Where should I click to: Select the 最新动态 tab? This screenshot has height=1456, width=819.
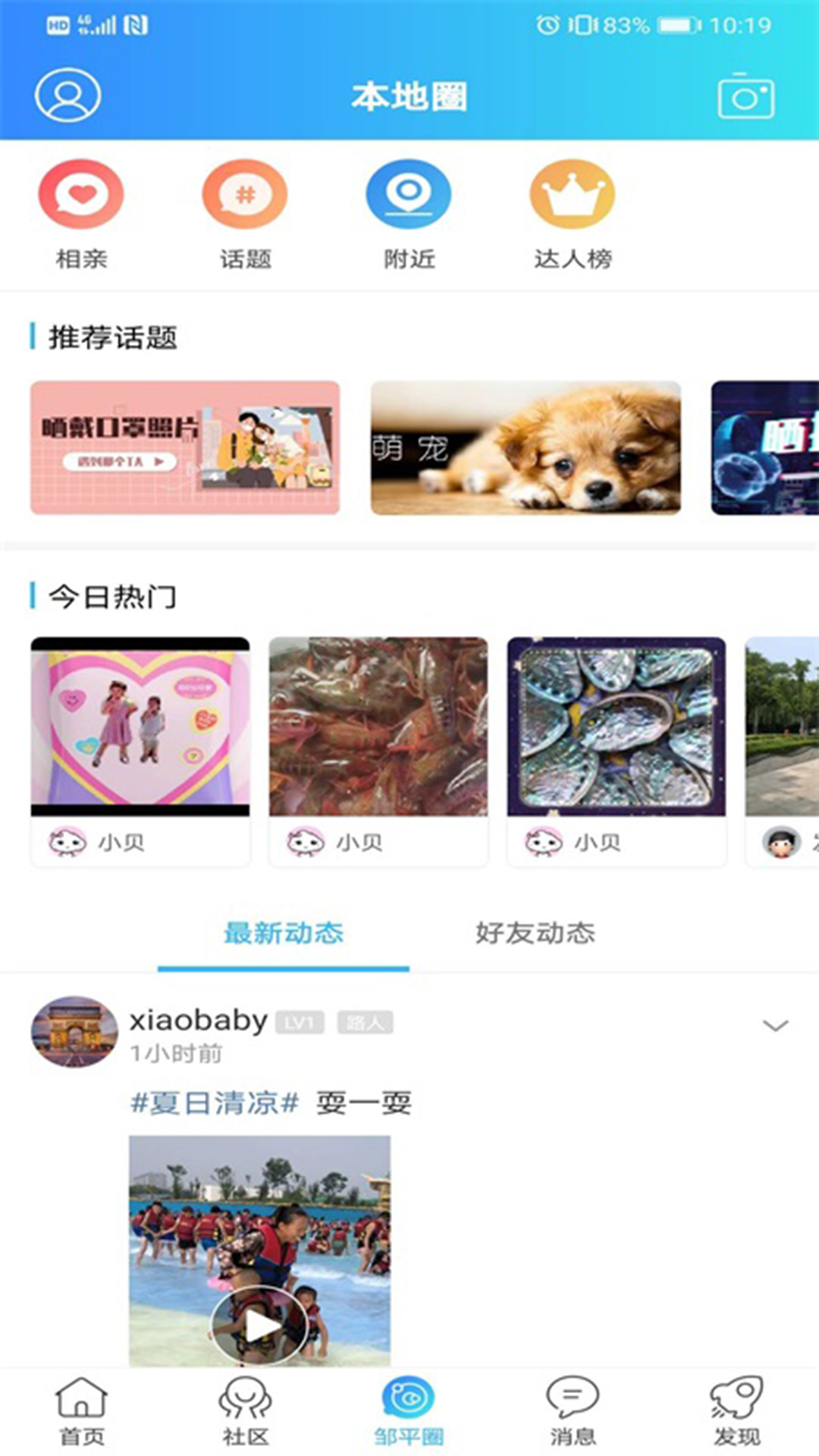click(x=284, y=933)
